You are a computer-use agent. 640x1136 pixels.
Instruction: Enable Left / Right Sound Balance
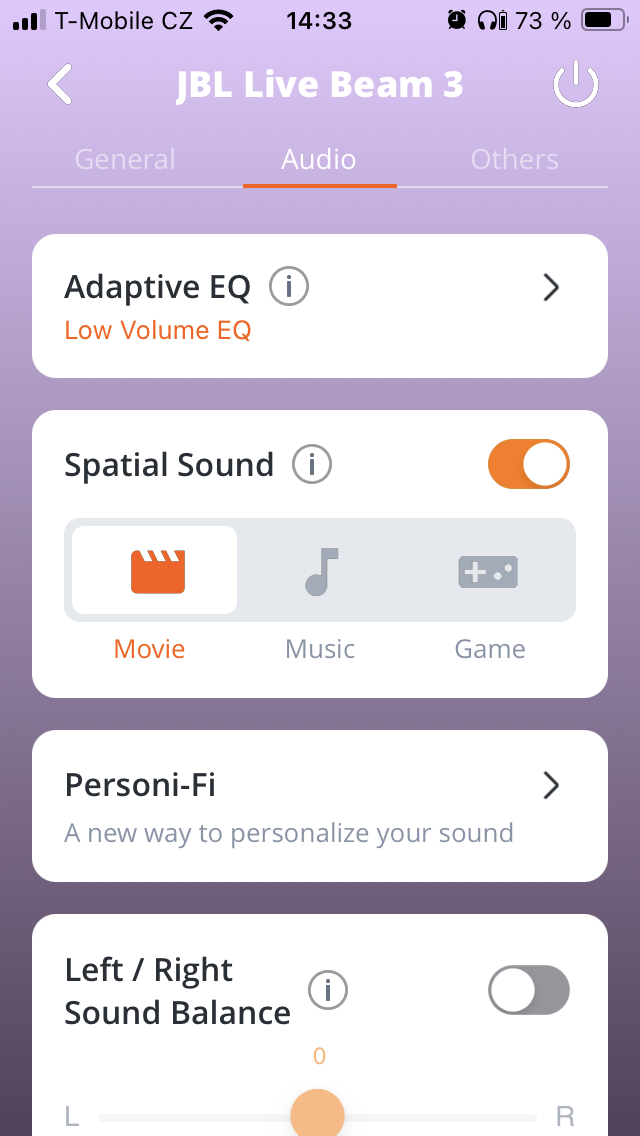pos(528,991)
